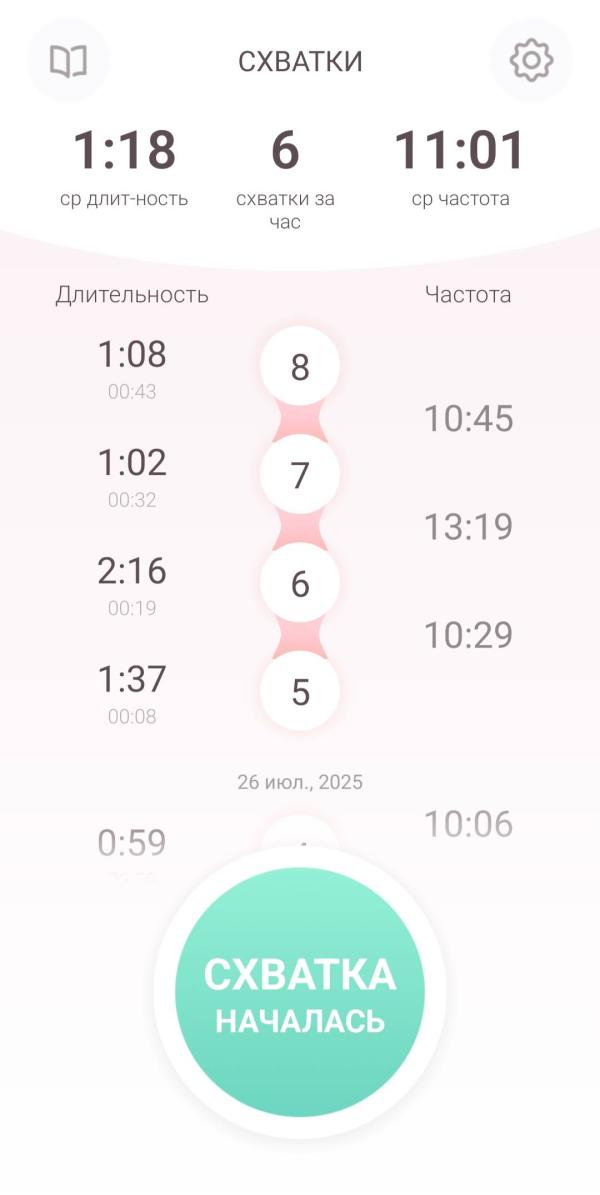View contraction entry number 6
Image resolution: width=600 pixels, height=1195 pixels.
point(300,584)
